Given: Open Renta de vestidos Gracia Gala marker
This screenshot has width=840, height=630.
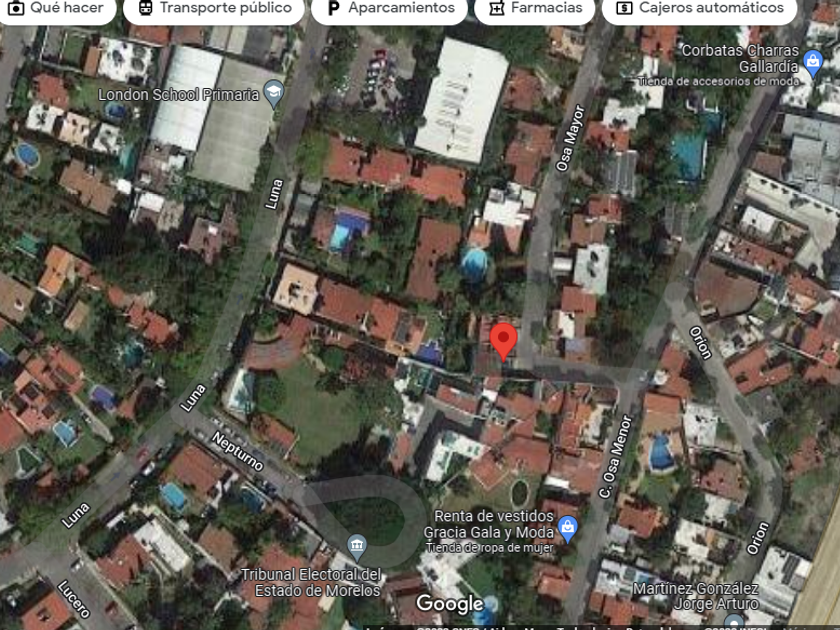Looking at the screenshot, I should pyautogui.click(x=567, y=529).
